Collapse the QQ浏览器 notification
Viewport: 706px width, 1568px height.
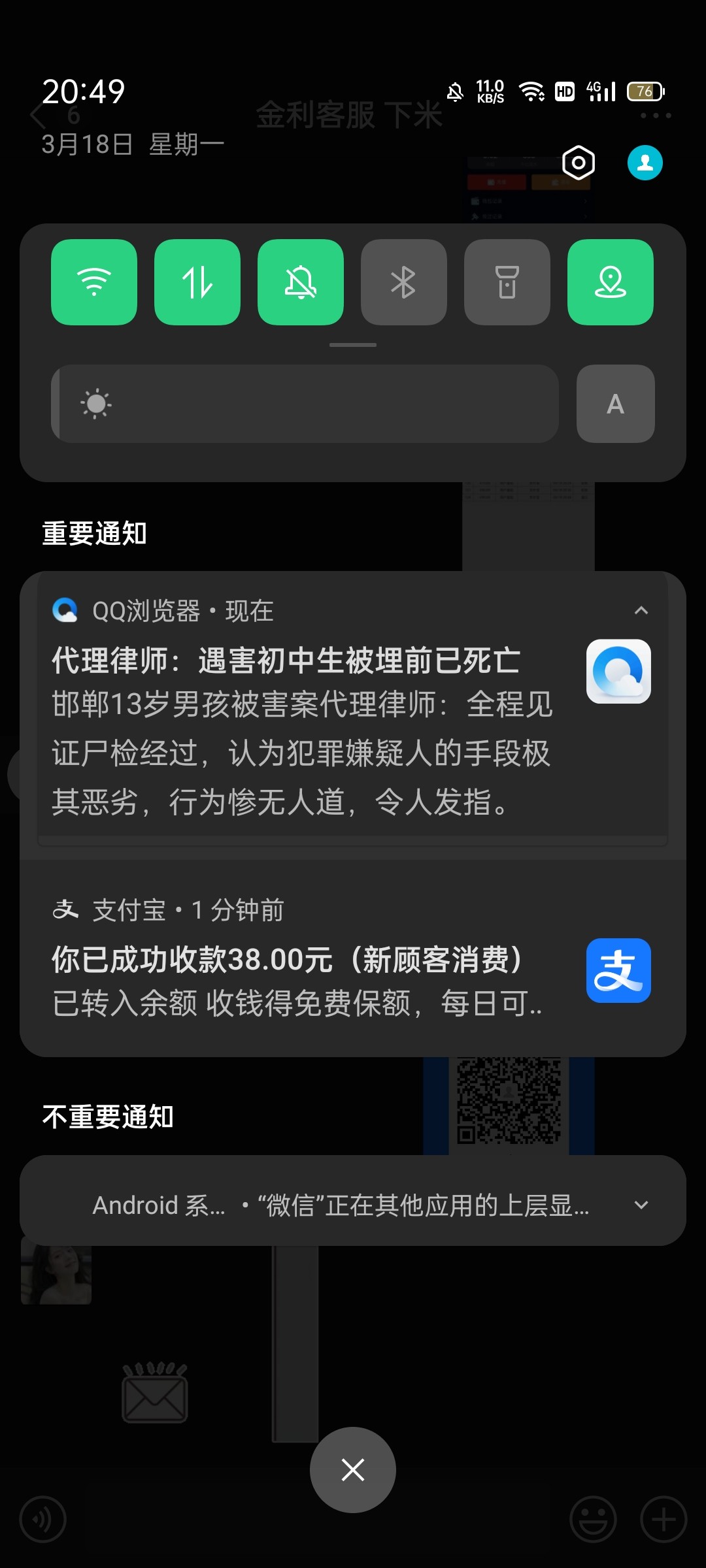coord(641,610)
